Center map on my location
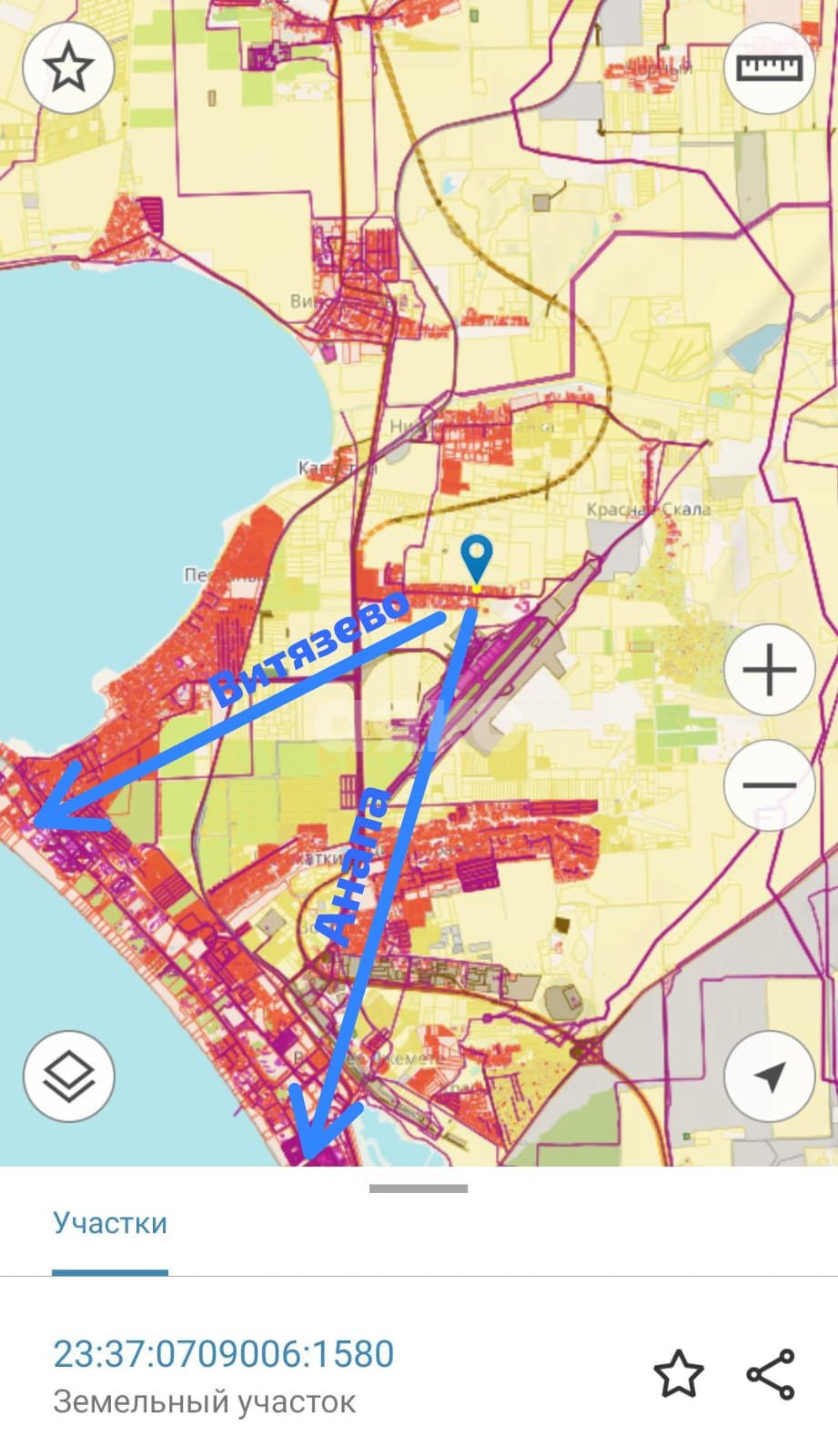 pos(769,1077)
